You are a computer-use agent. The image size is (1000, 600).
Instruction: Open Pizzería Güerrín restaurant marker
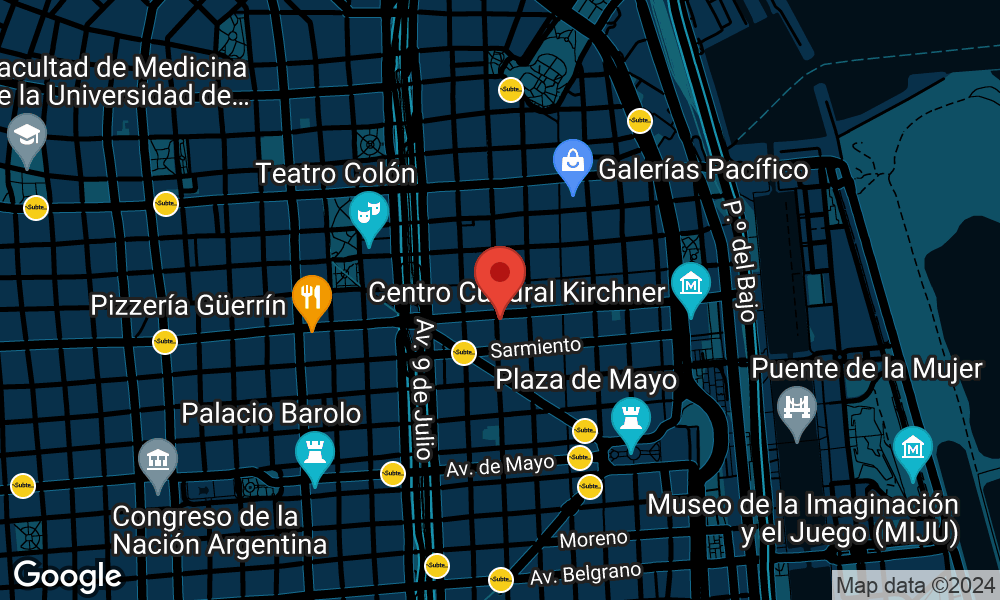click(x=312, y=297)
